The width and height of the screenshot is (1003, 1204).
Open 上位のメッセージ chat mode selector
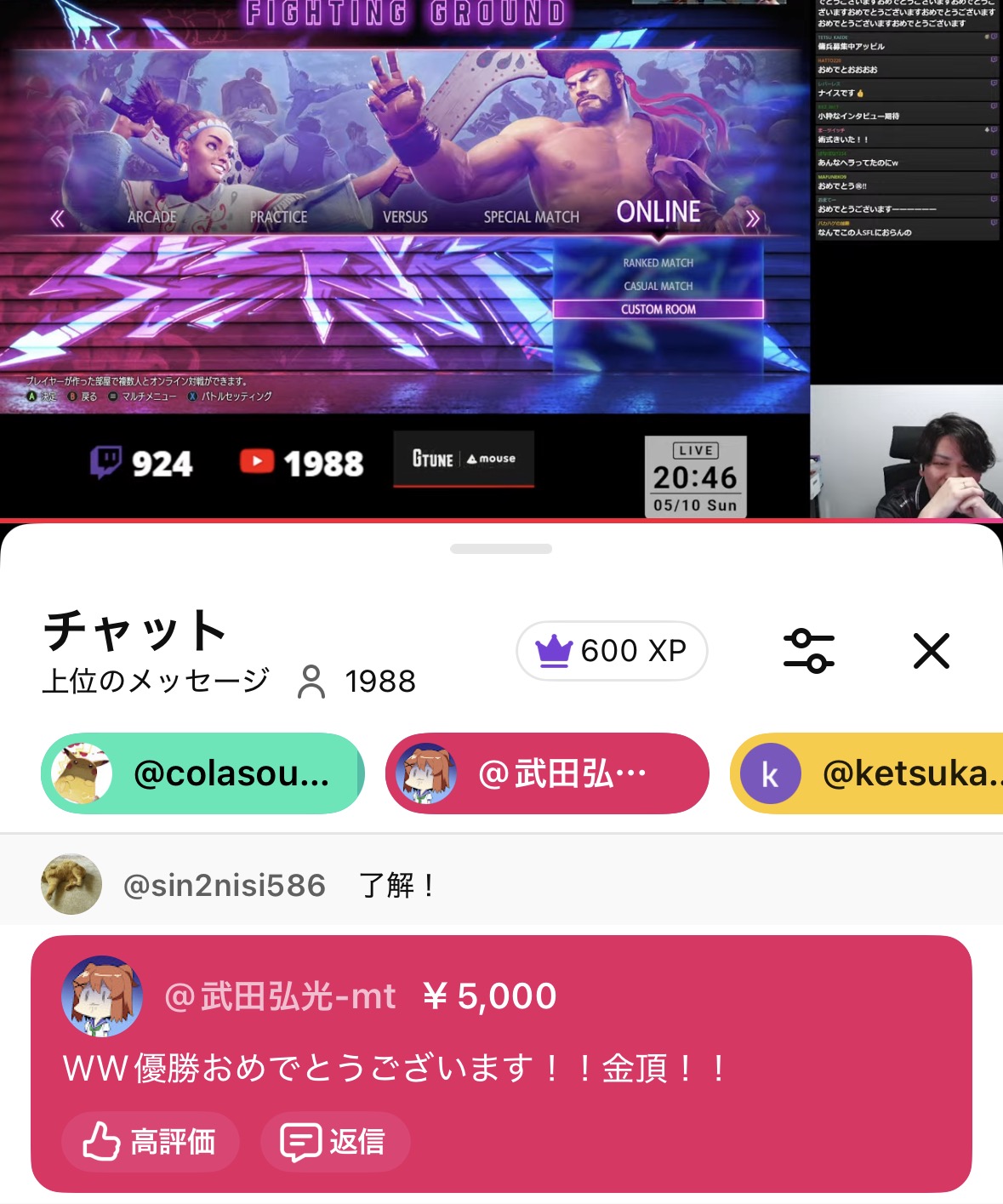(156, 681)
